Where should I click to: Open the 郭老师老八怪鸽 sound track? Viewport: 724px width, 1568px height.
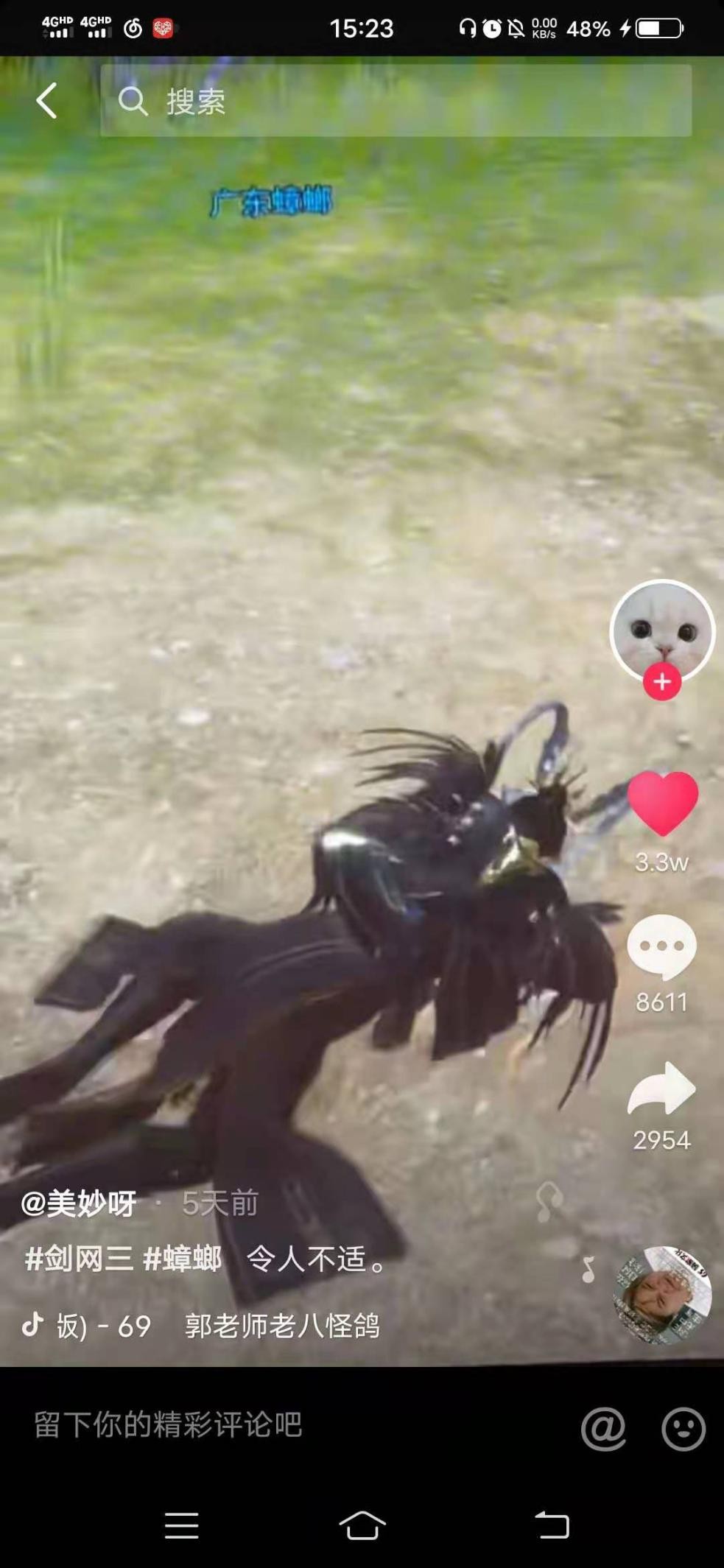tap(281, 1326)
